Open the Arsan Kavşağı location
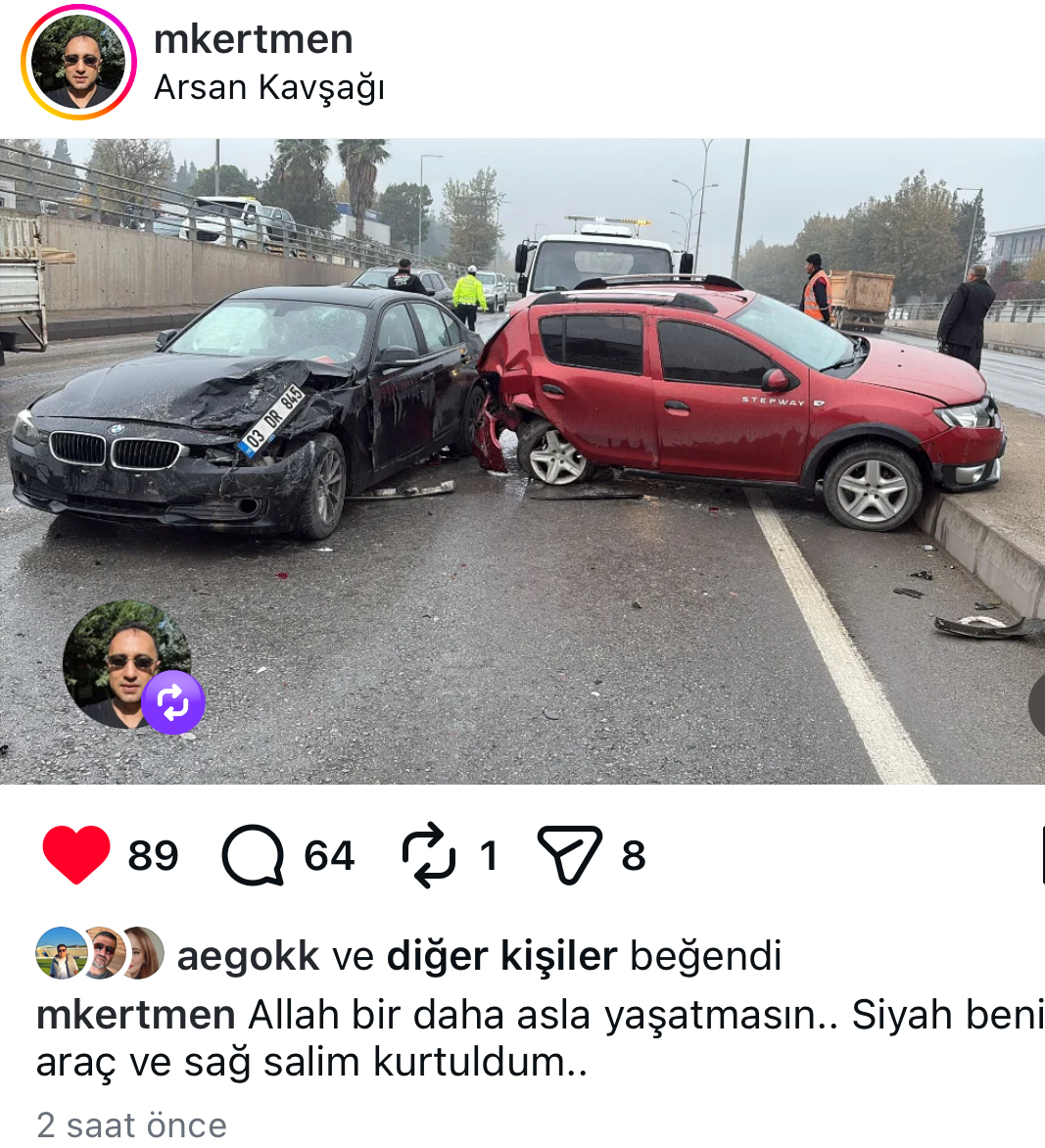The width and height of the screenshot is (1045, 1148). [268, 88]
